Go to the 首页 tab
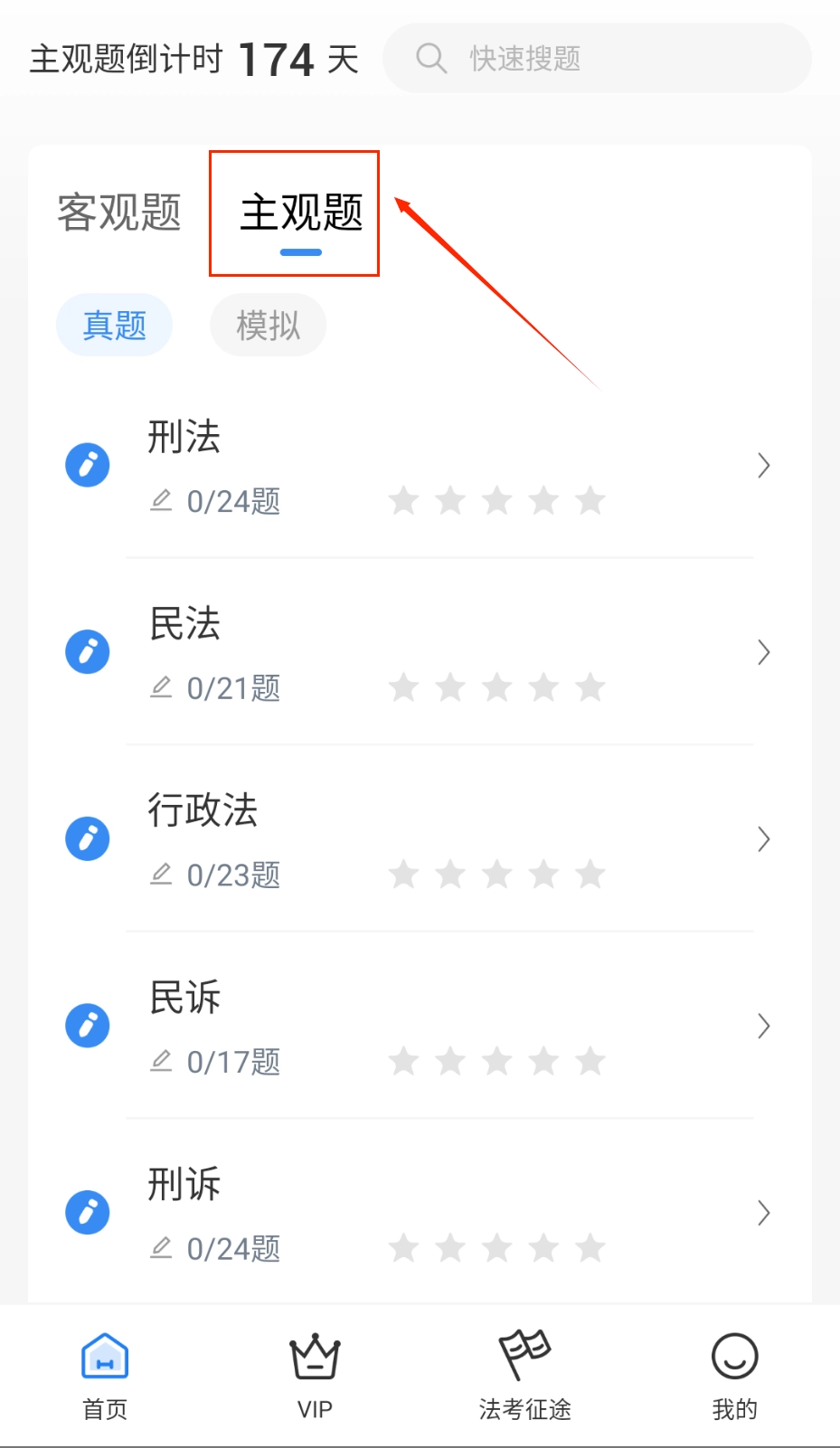This screenshot has height=1448, width=840. point(105,1375)
